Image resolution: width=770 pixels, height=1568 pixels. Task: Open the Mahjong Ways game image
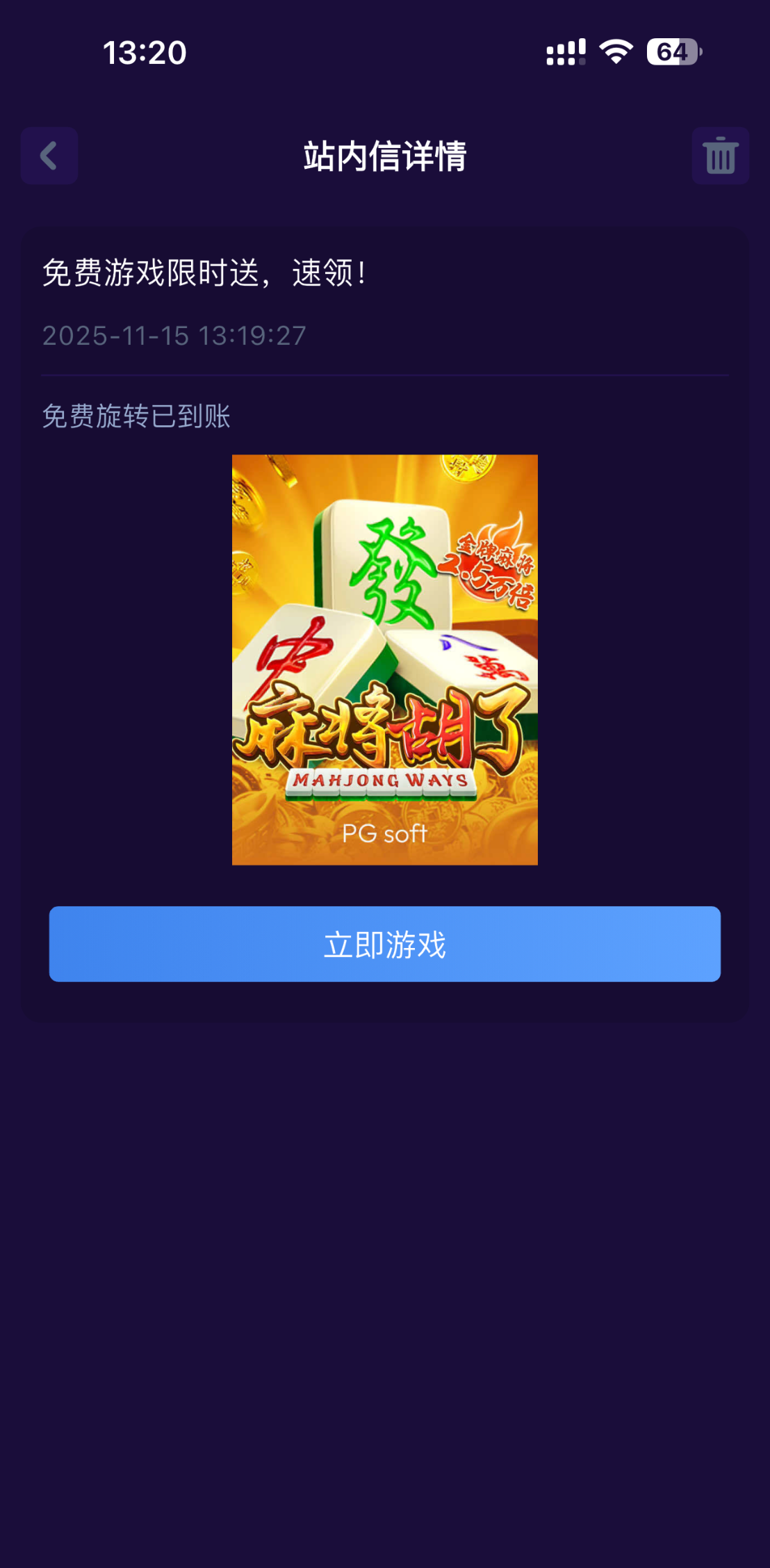tap(384, 660)
